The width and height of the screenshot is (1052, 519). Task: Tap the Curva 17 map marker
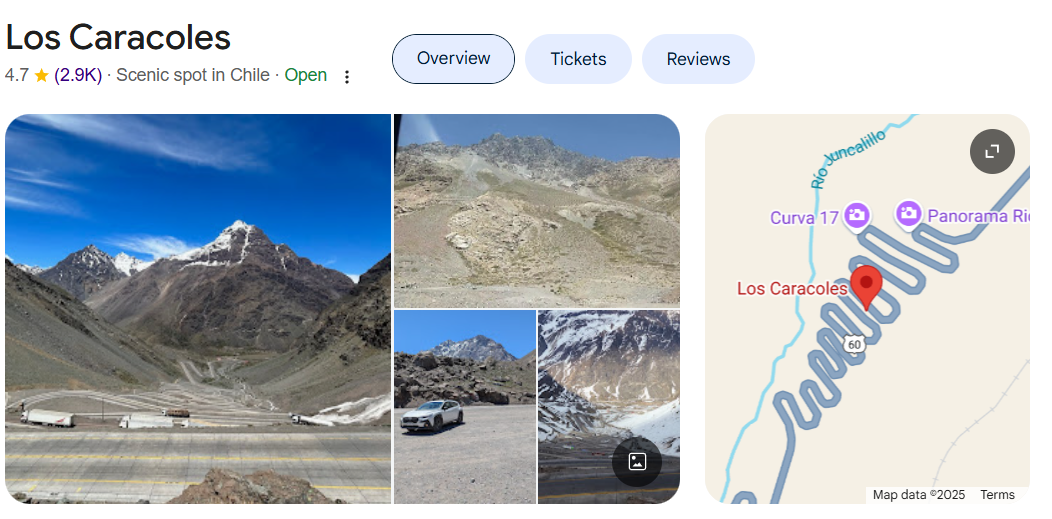pos(856,215)
